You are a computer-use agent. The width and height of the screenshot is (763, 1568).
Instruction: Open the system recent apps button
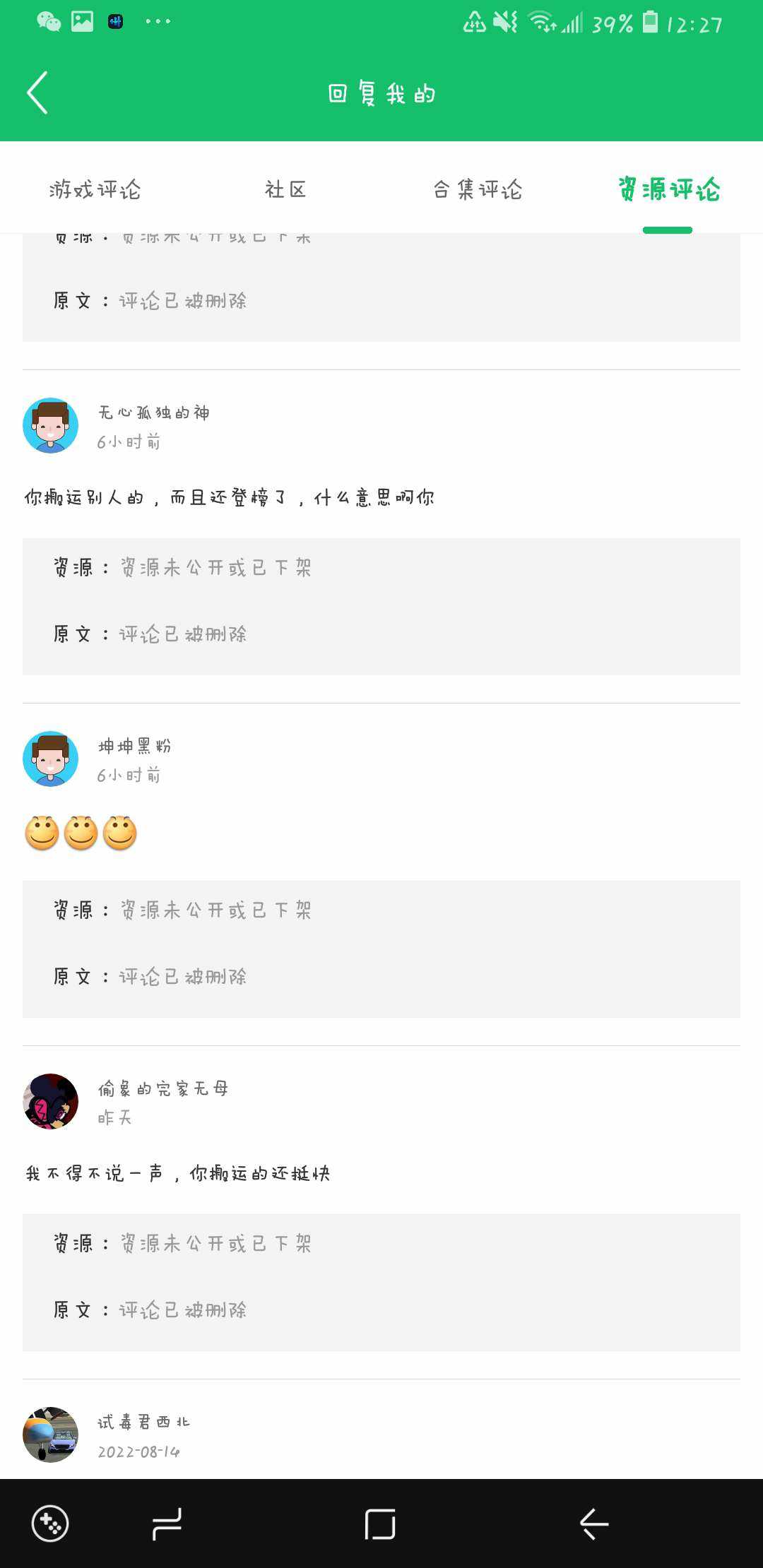click(167, 1524)
